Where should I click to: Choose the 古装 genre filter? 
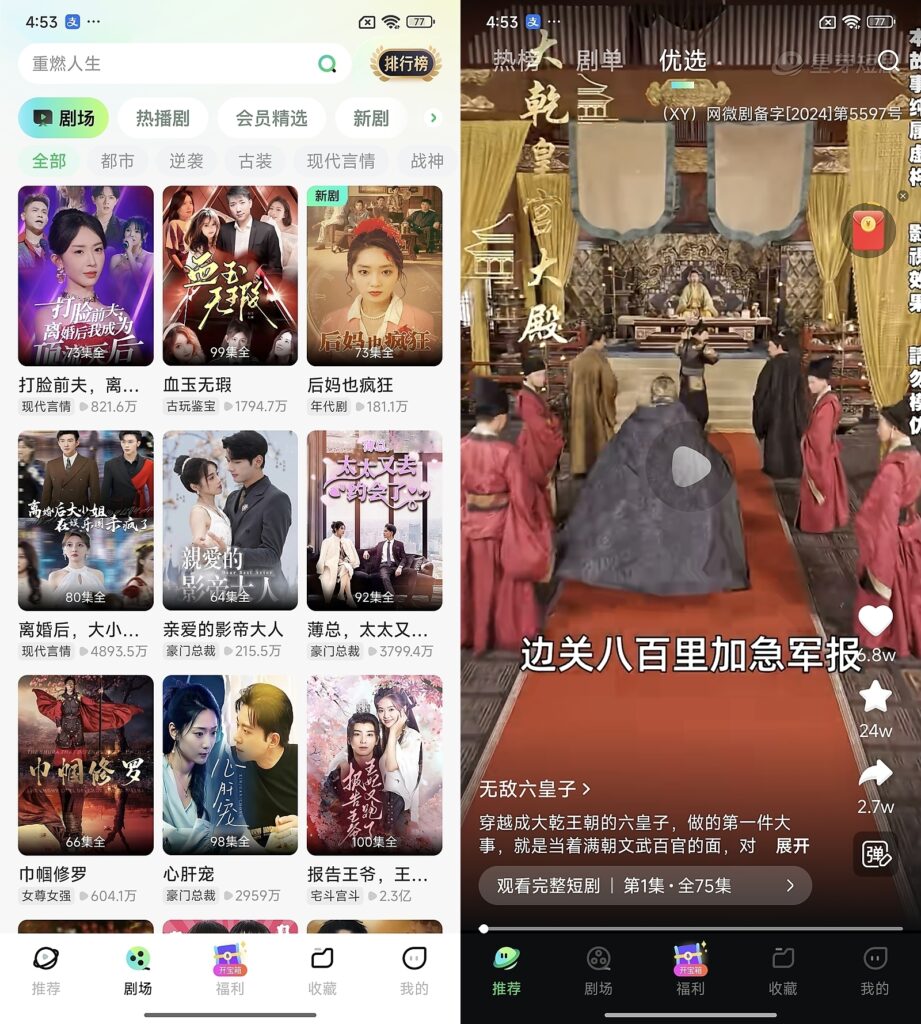[x=255, y=161]
